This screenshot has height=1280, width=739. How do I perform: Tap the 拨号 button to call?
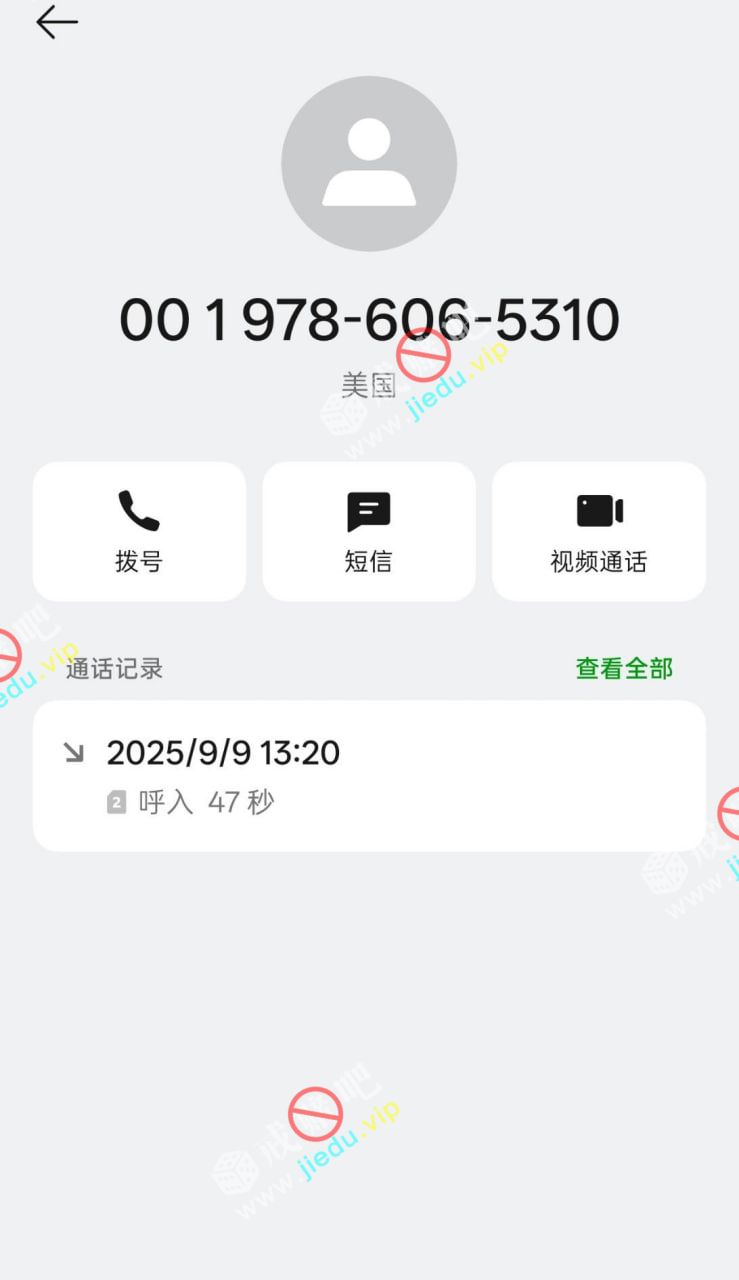click(x=139, y=531)
